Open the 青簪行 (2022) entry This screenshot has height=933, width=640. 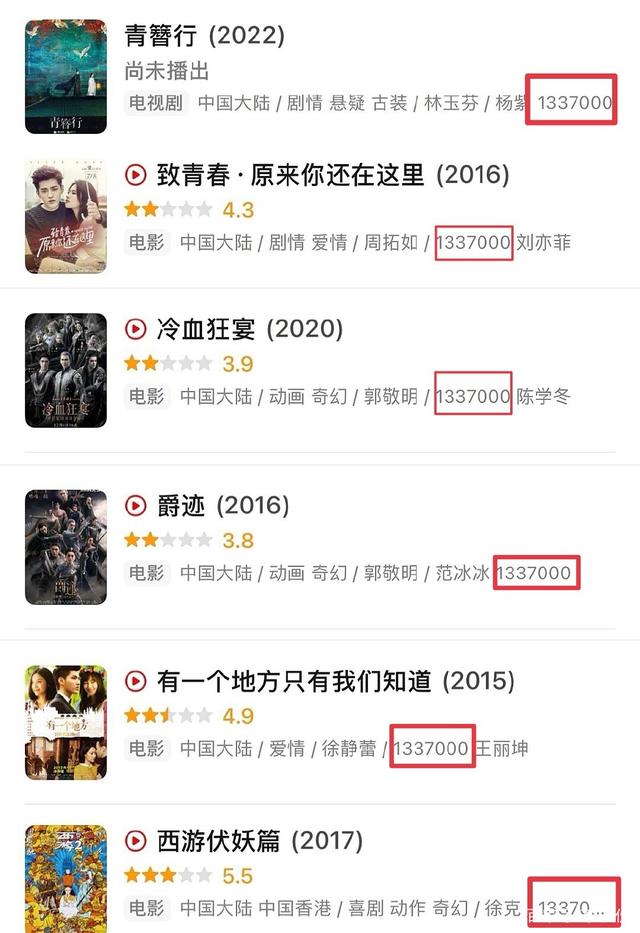[205, 36]
